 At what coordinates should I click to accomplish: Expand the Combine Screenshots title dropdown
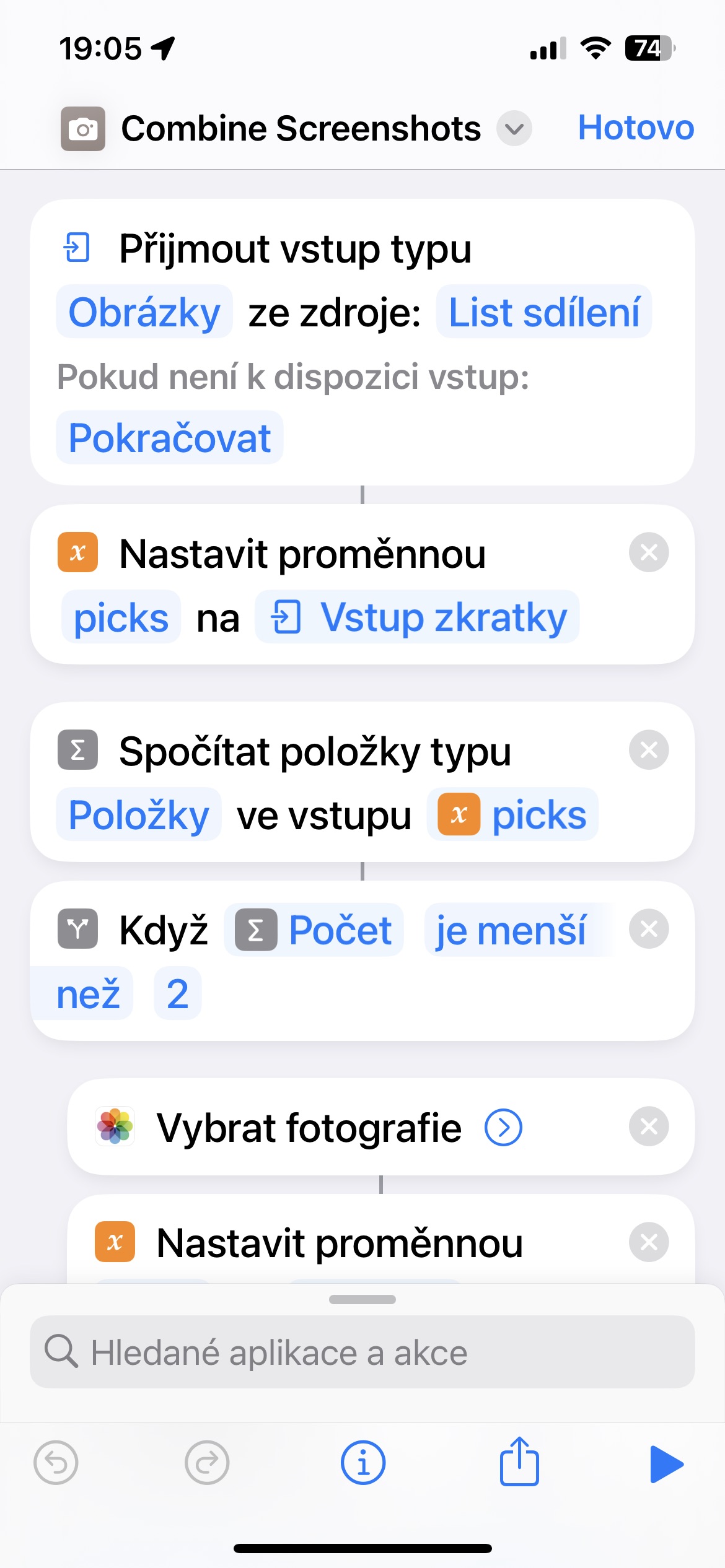point(514,129)
